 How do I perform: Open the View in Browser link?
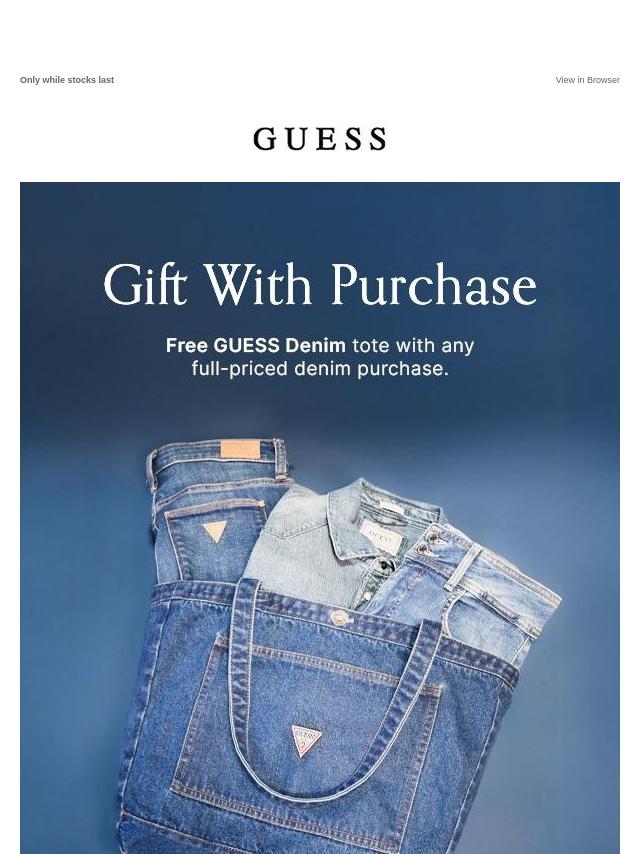point(587,80)
